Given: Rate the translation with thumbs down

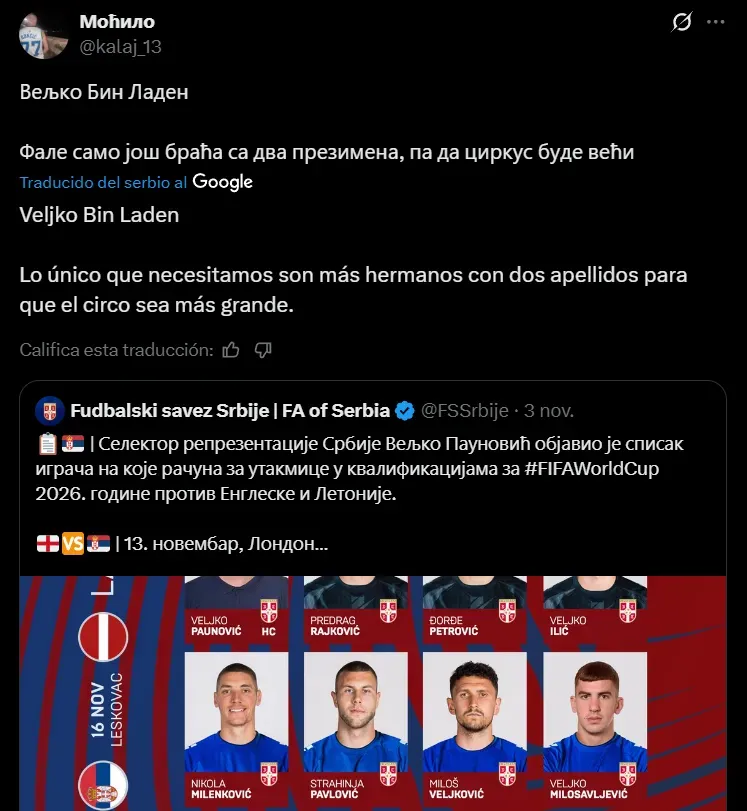Looking at the screenshot, I should point(263,350).
